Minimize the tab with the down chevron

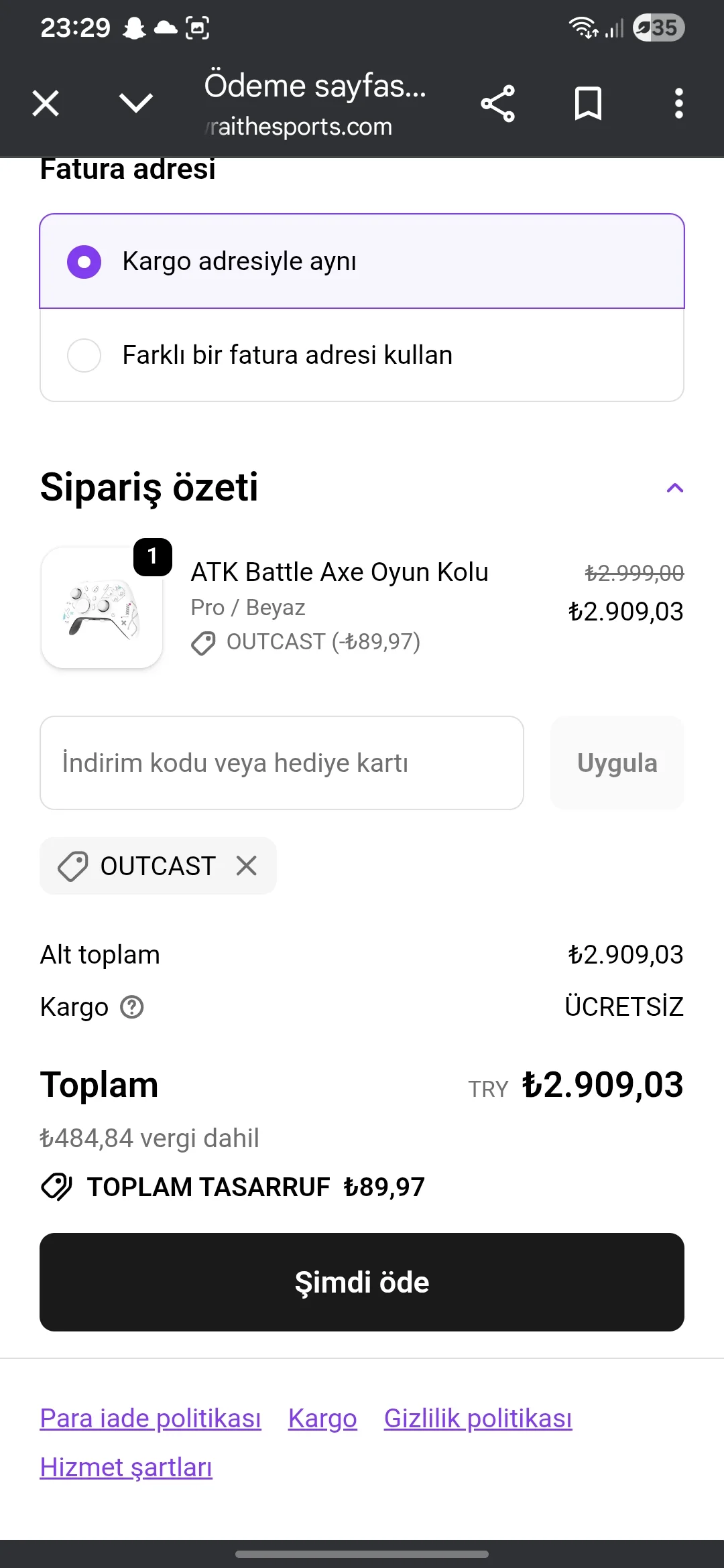[135, 103]
